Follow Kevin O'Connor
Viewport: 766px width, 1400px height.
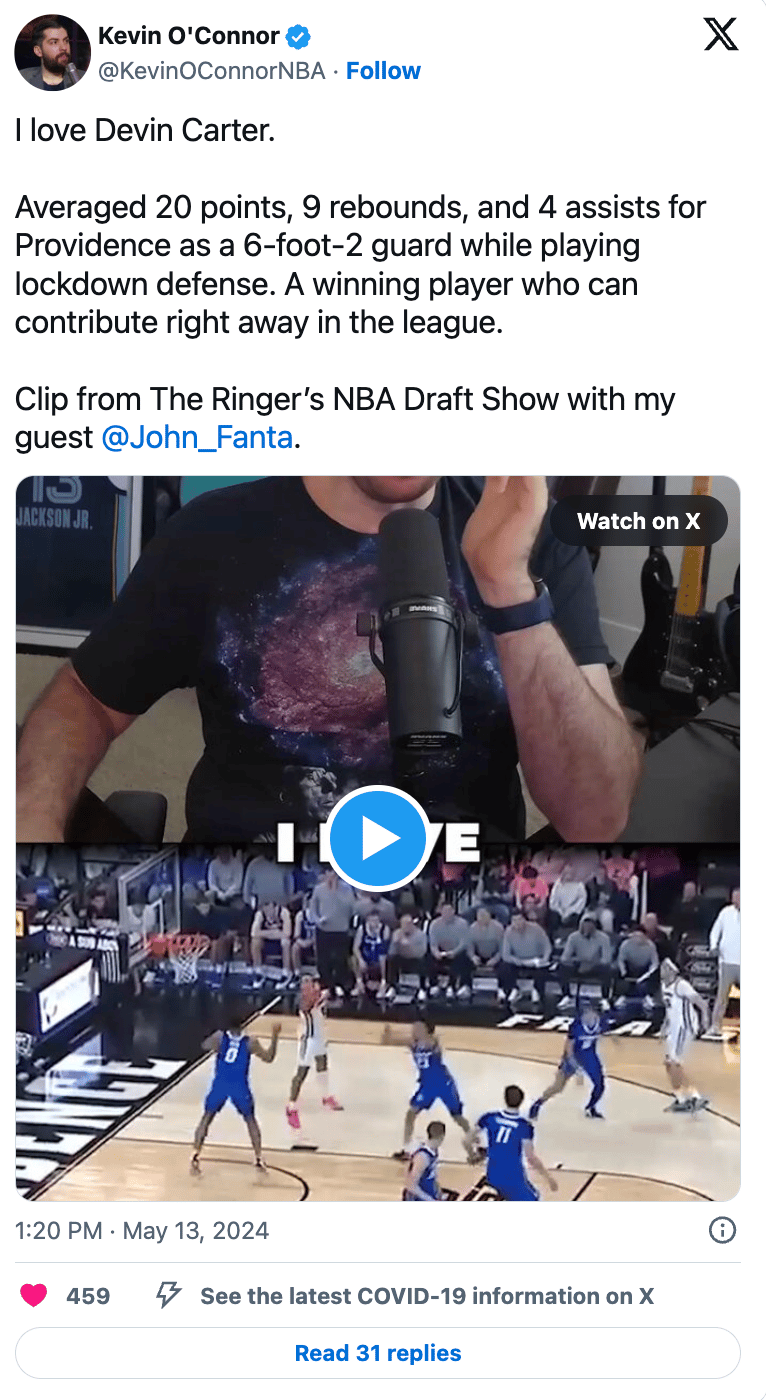[383, 71]
